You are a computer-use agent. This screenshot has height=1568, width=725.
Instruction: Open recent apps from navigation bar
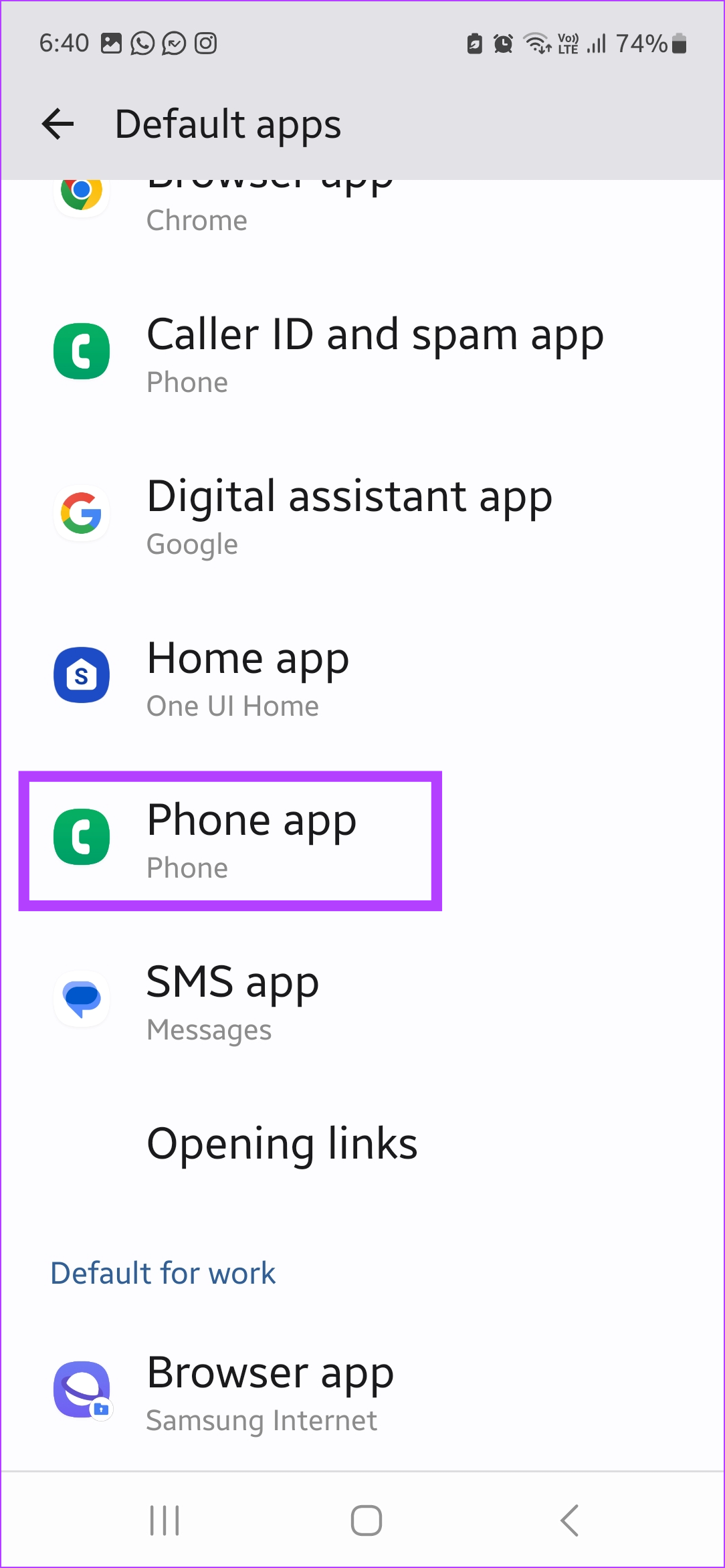pos(165,1521)
